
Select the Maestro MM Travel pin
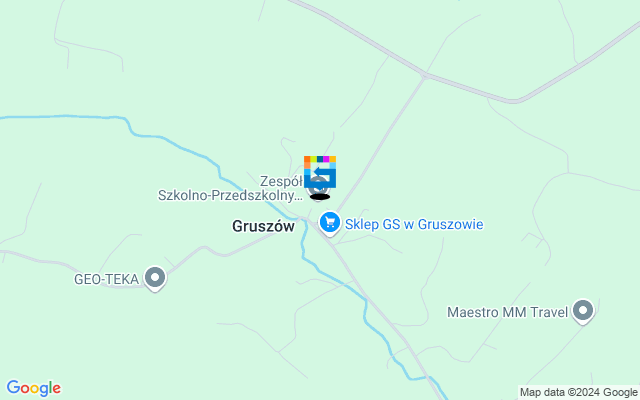coord(585,311)
